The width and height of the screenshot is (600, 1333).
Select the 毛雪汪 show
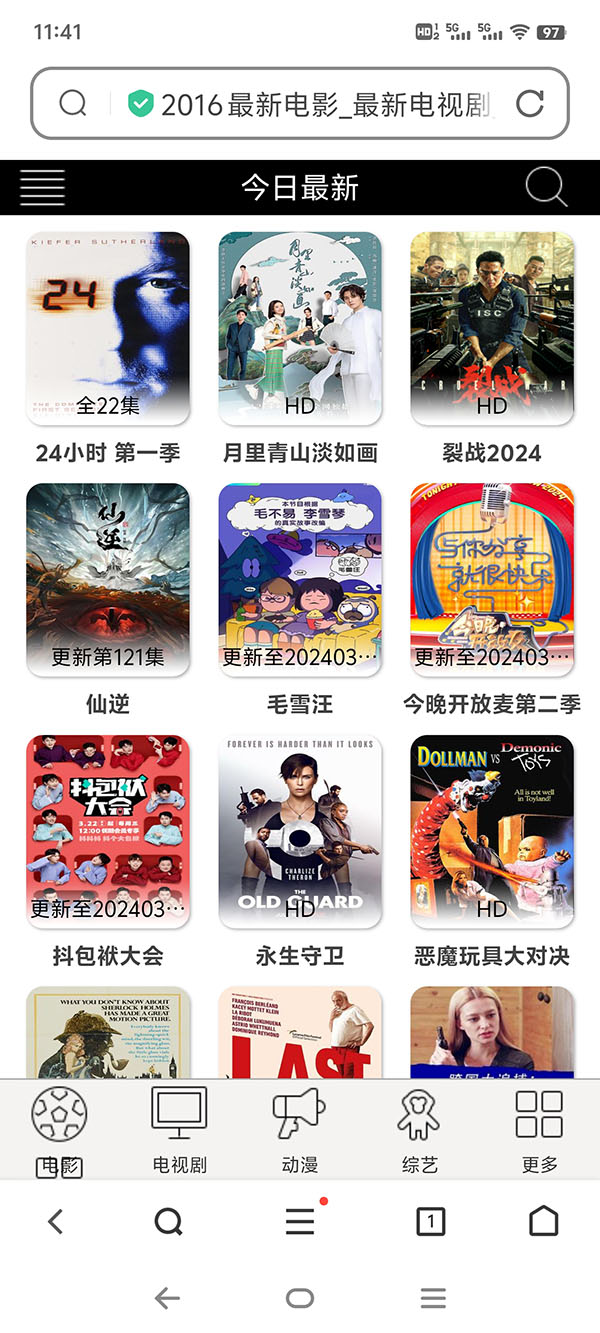tap(300, 580)
